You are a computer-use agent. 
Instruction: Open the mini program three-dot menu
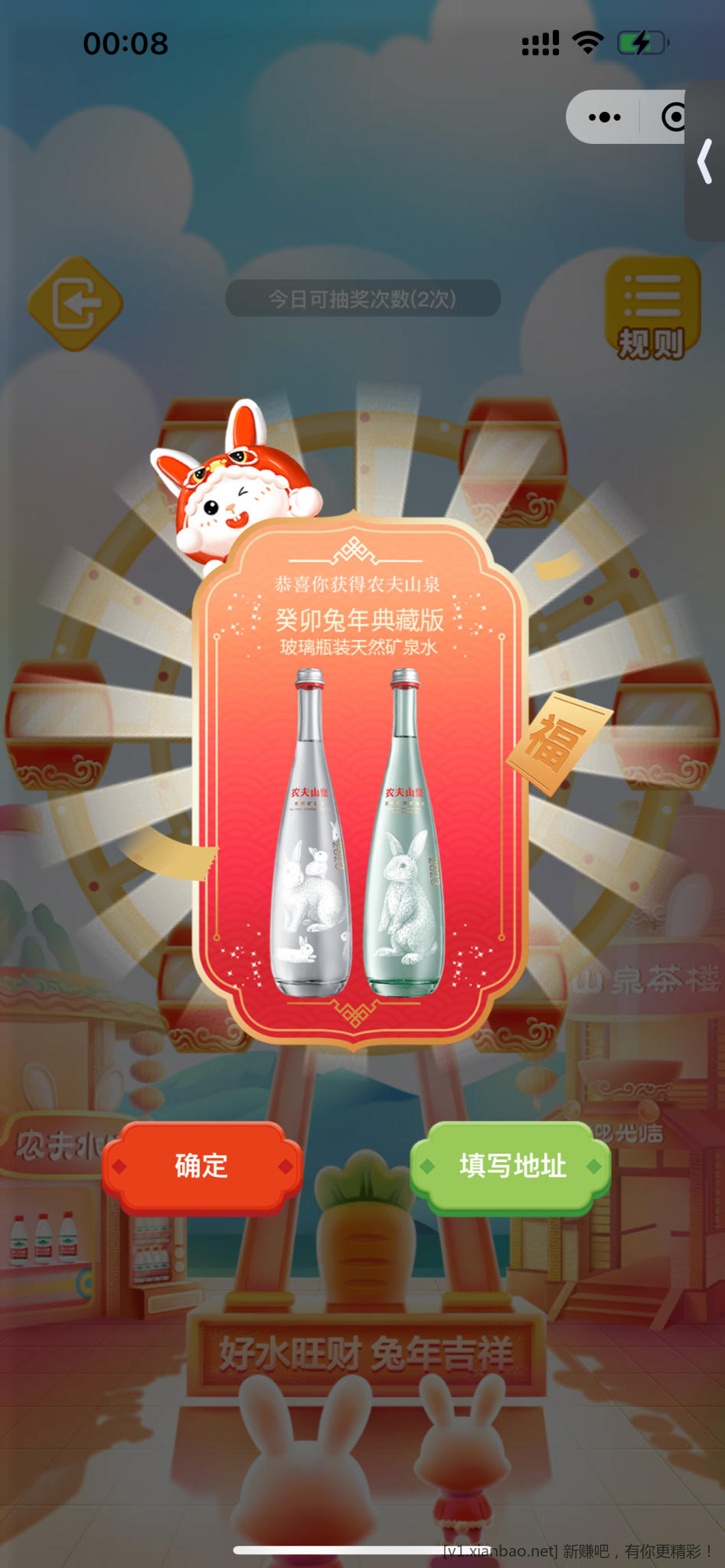click(604, 117)
